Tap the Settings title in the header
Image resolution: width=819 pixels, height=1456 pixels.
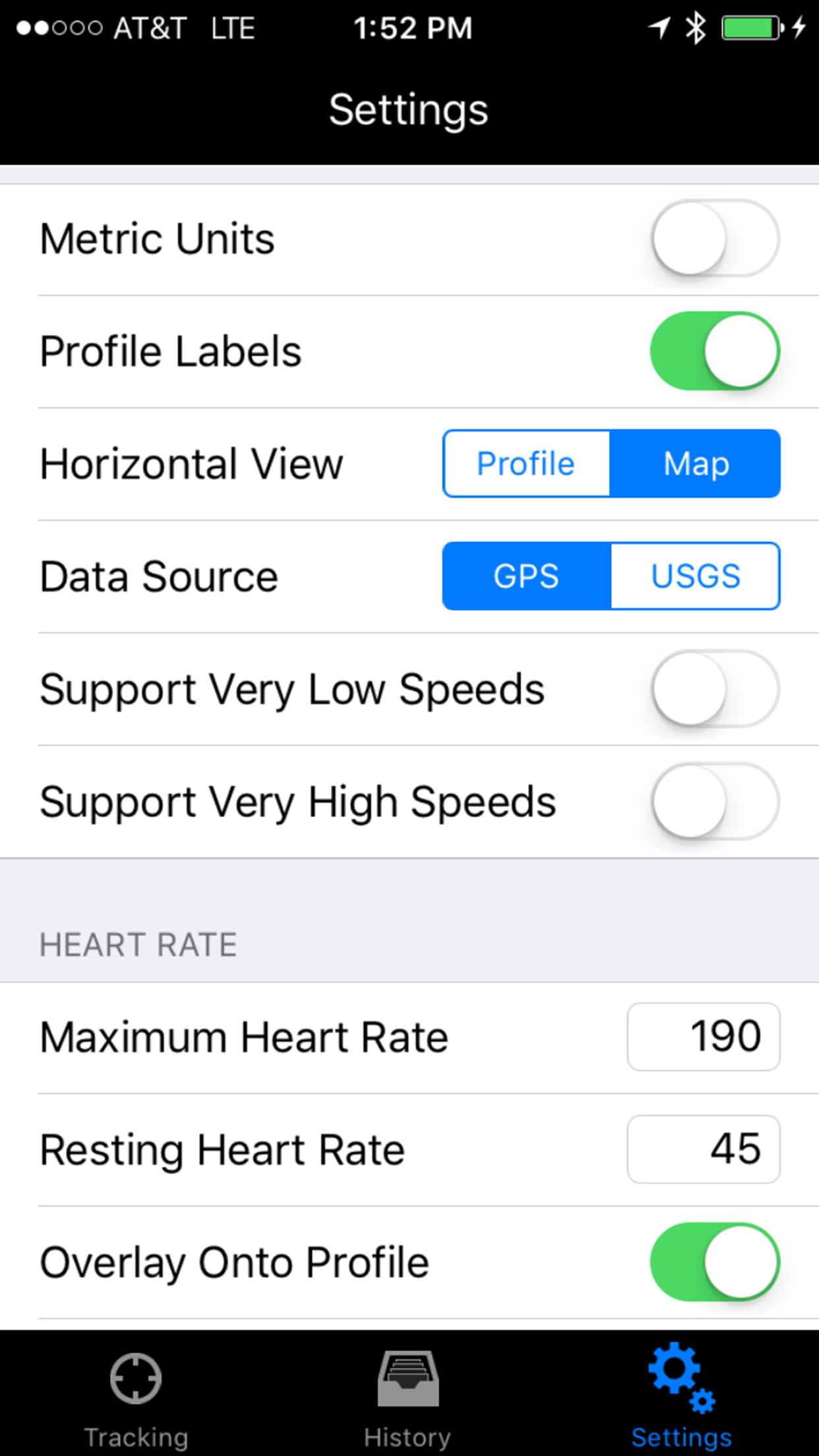[409, 109]
